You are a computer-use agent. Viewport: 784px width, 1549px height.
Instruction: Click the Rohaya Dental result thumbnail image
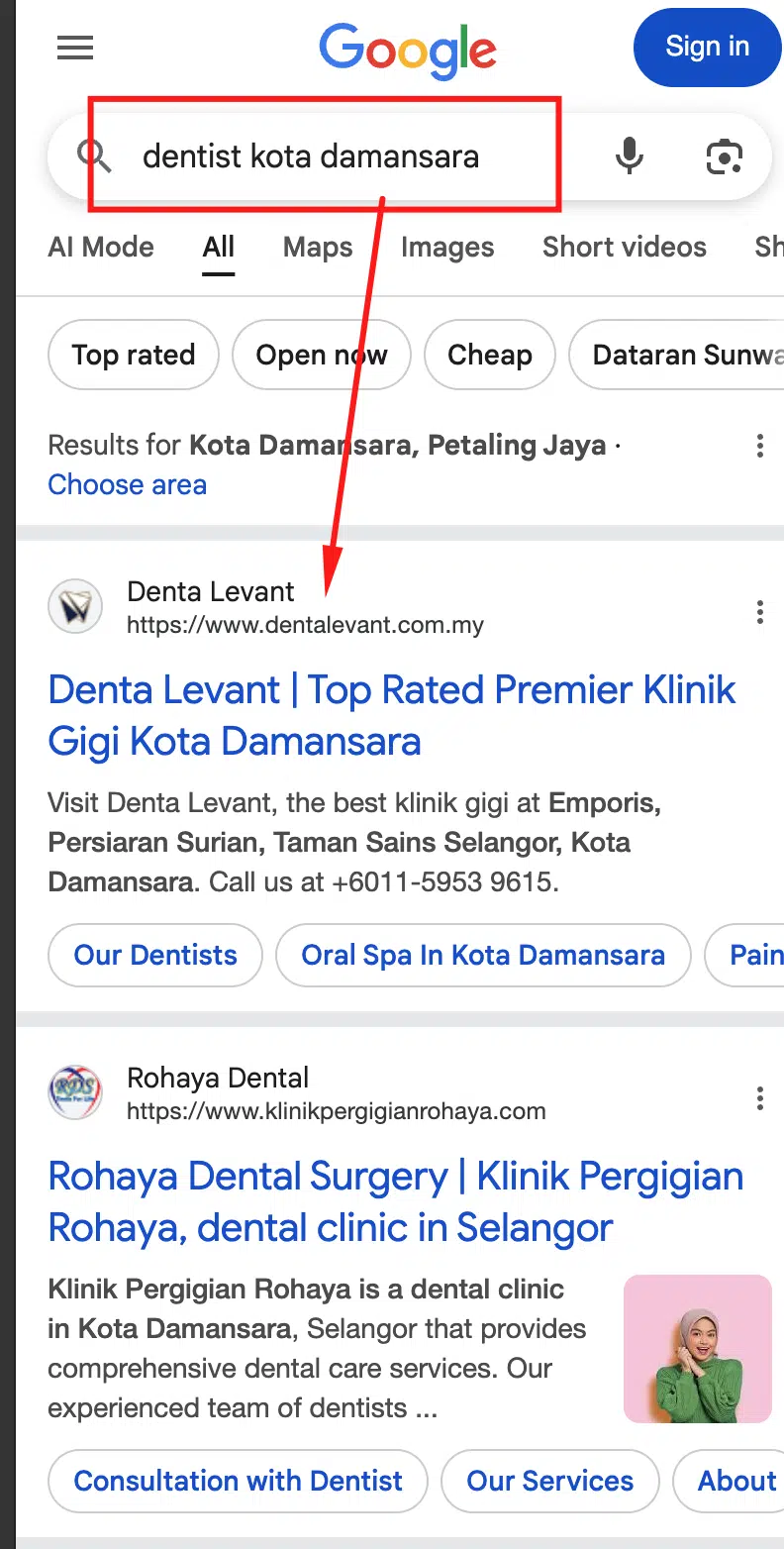point(697,1349)
